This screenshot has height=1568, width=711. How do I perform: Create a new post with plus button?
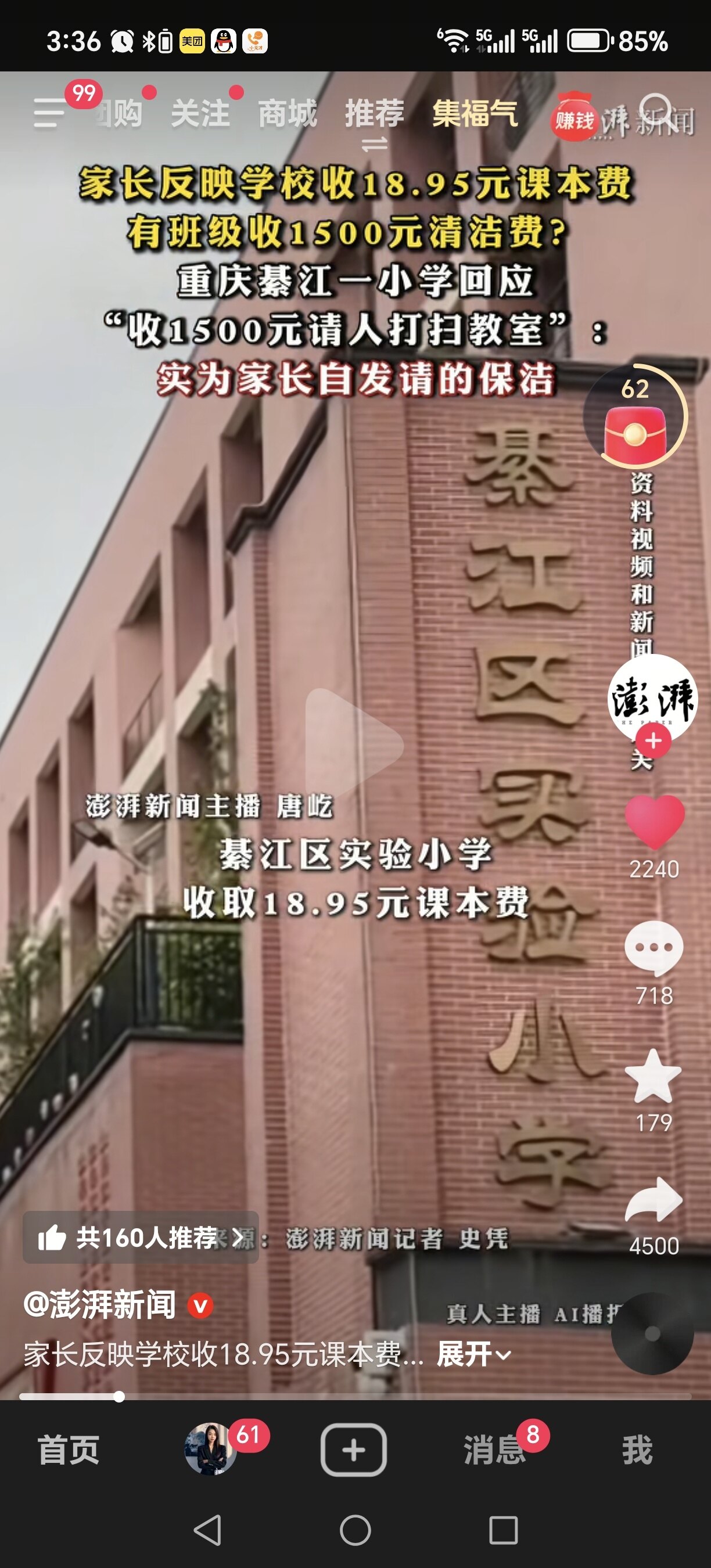[x=354, y=1450]
